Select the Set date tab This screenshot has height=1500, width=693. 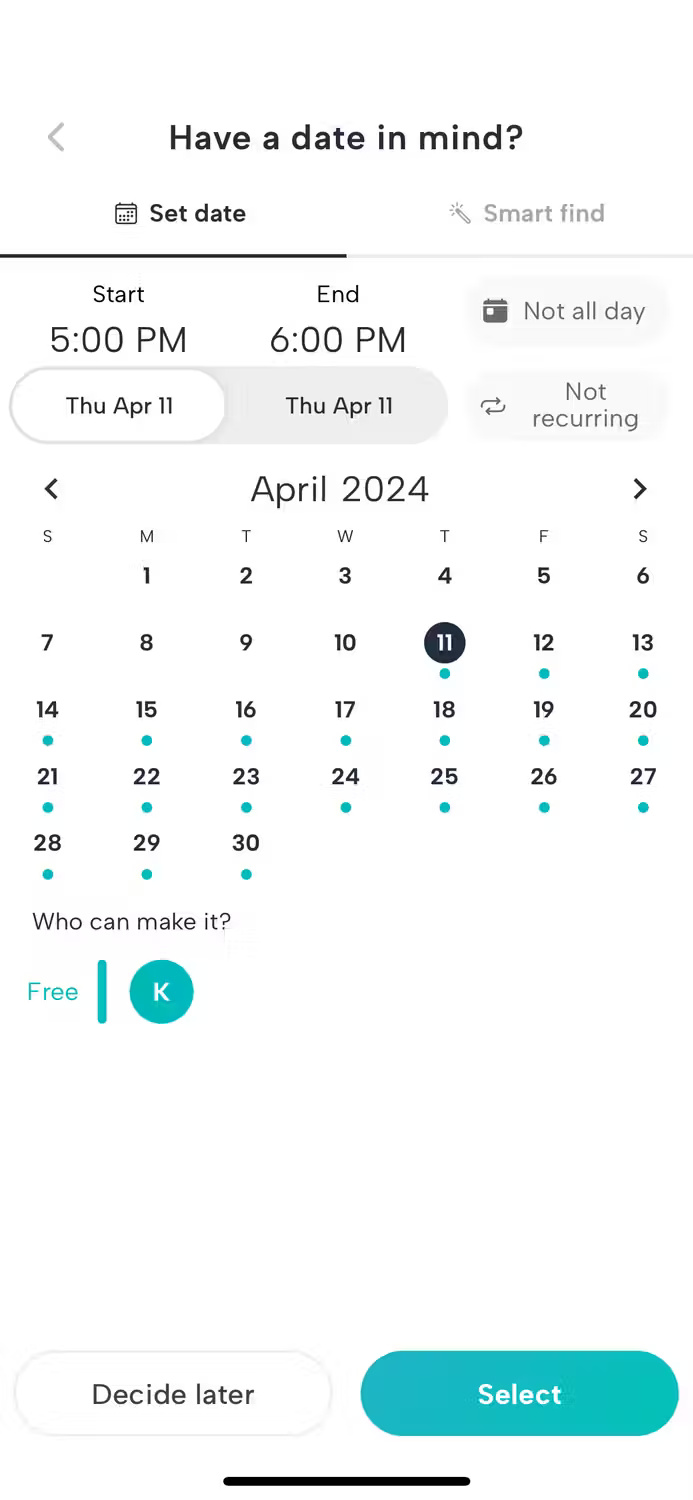(180, 213)
